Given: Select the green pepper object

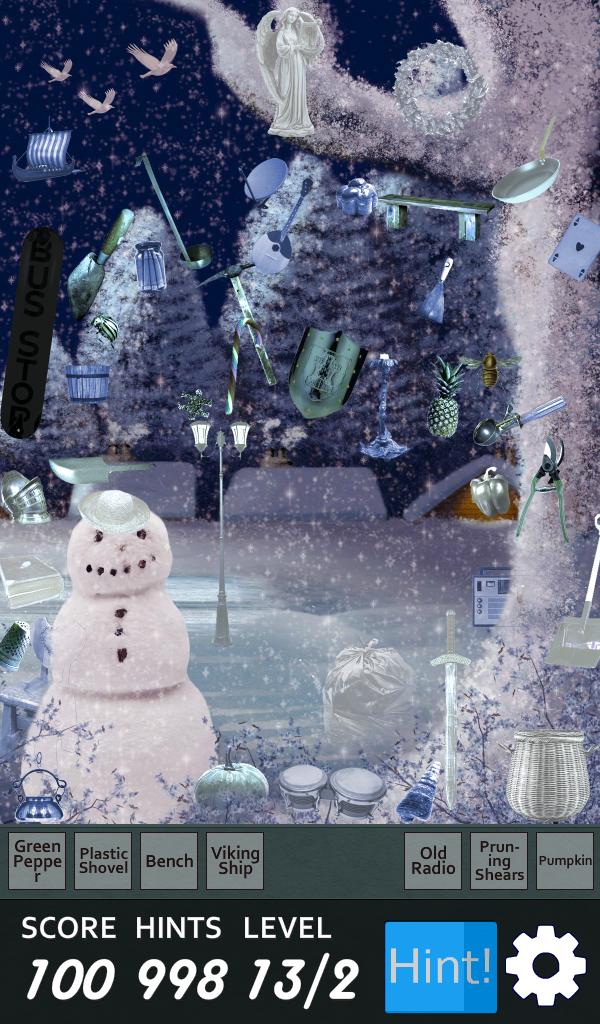Looking at the screenshot, I should click(490, 492).
